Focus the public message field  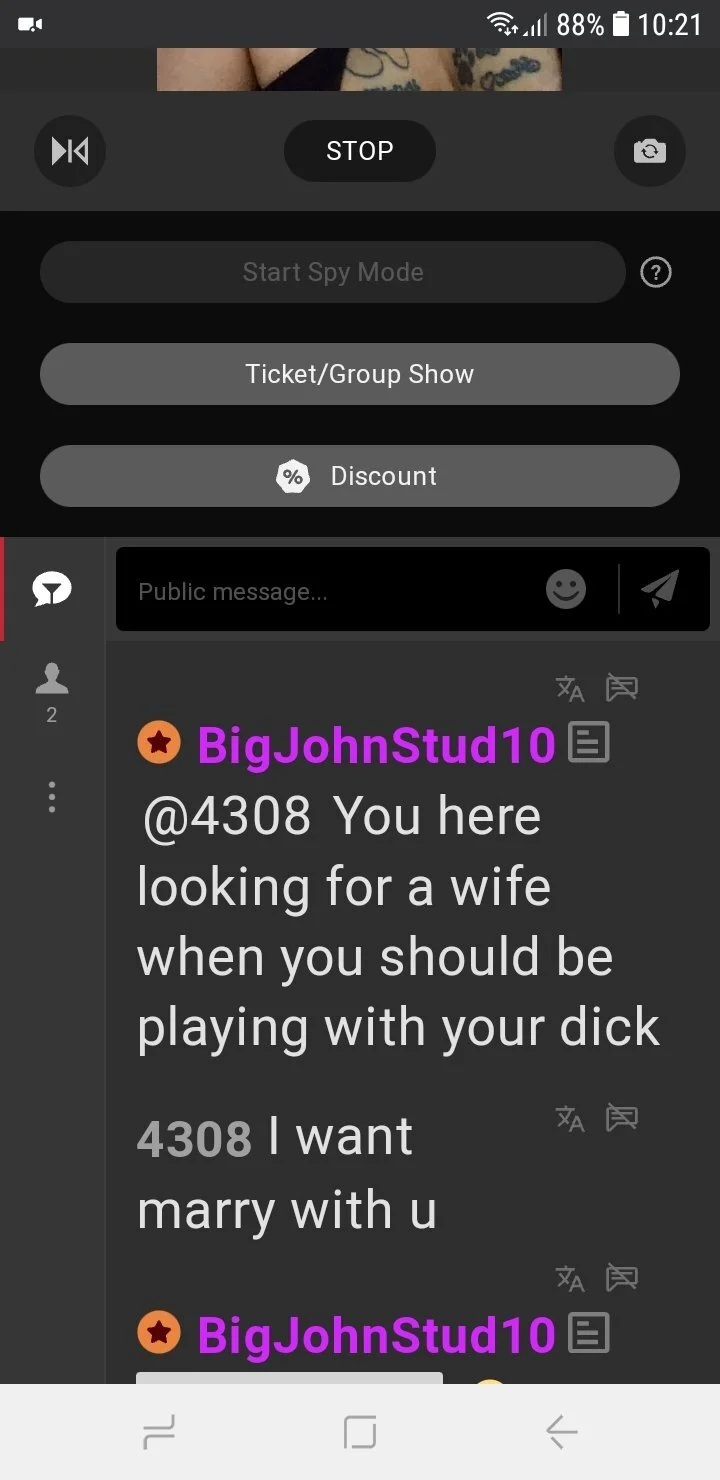[330, 591]
